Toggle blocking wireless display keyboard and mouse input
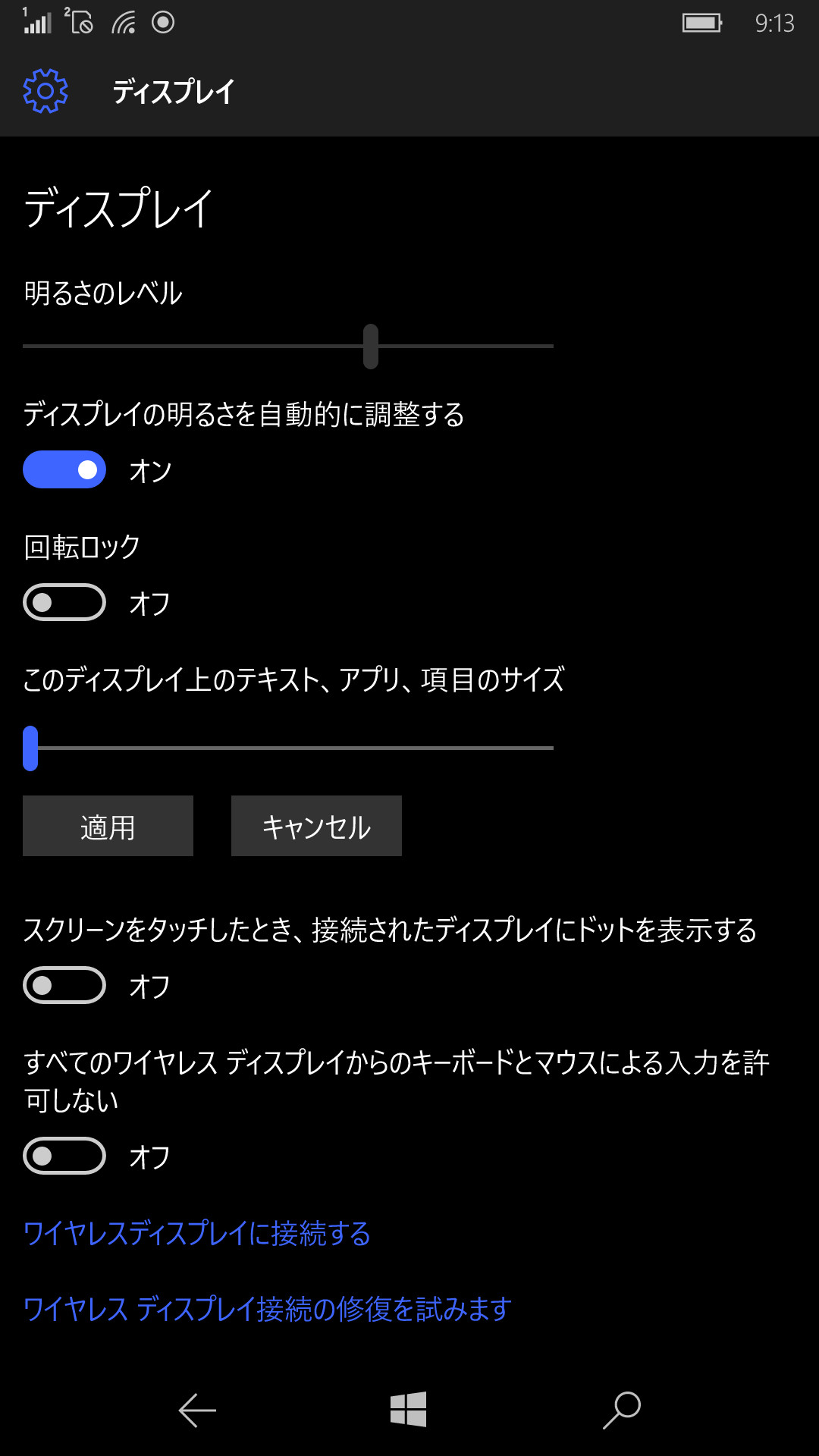Screen dimensions: 819x1456 click(x=64, y=1156)
